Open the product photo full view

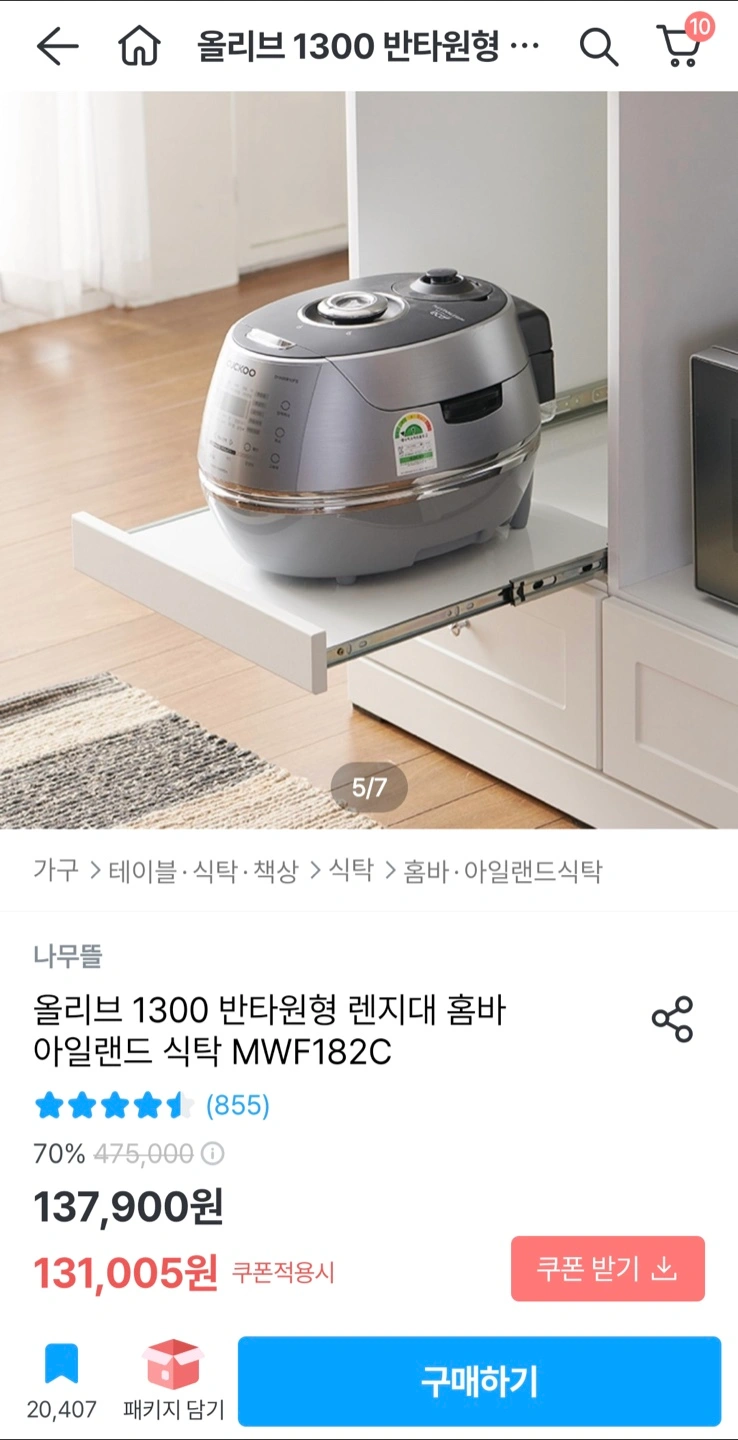[369, 460]
